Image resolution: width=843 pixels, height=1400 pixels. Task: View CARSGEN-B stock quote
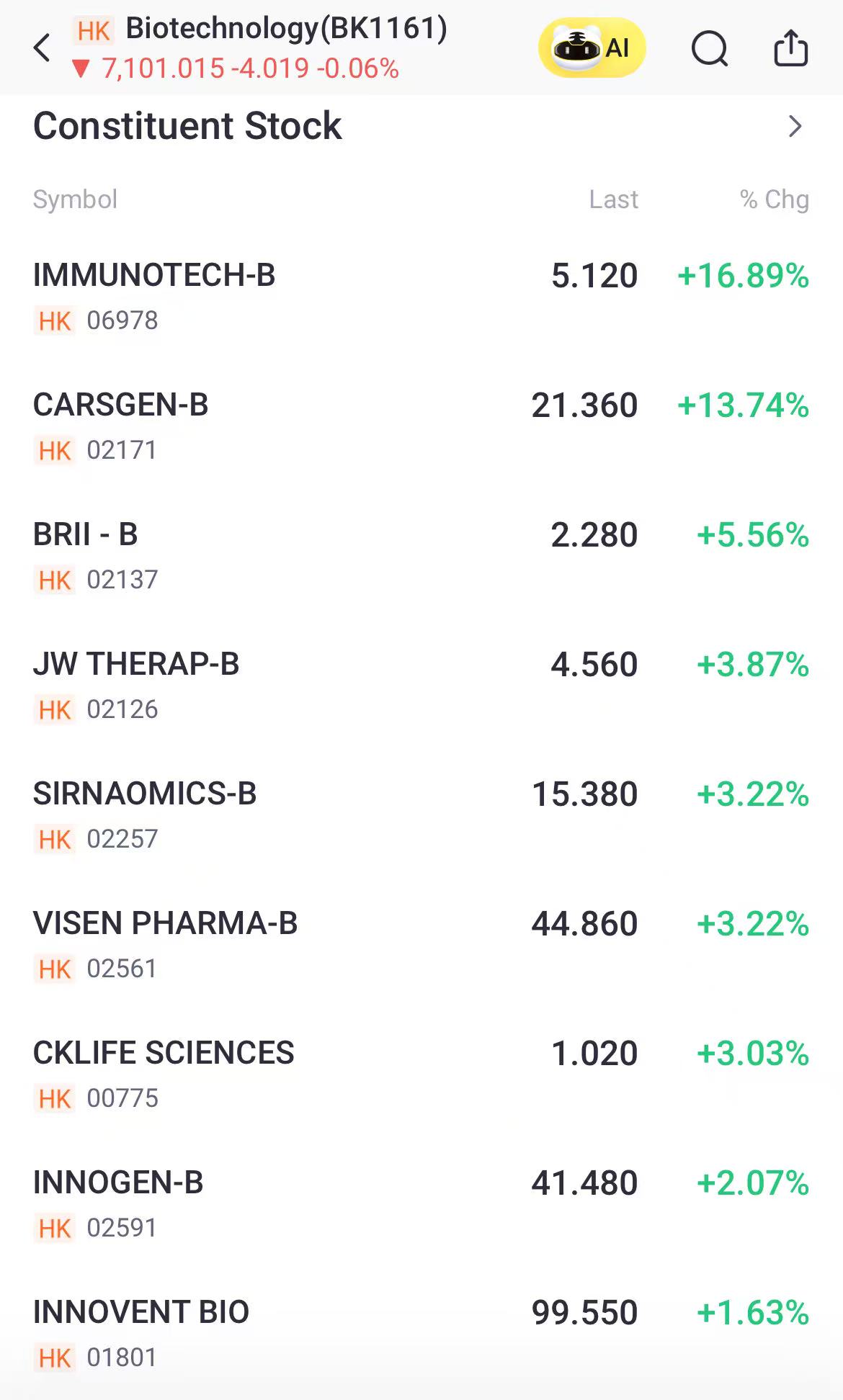pos(121,405)
